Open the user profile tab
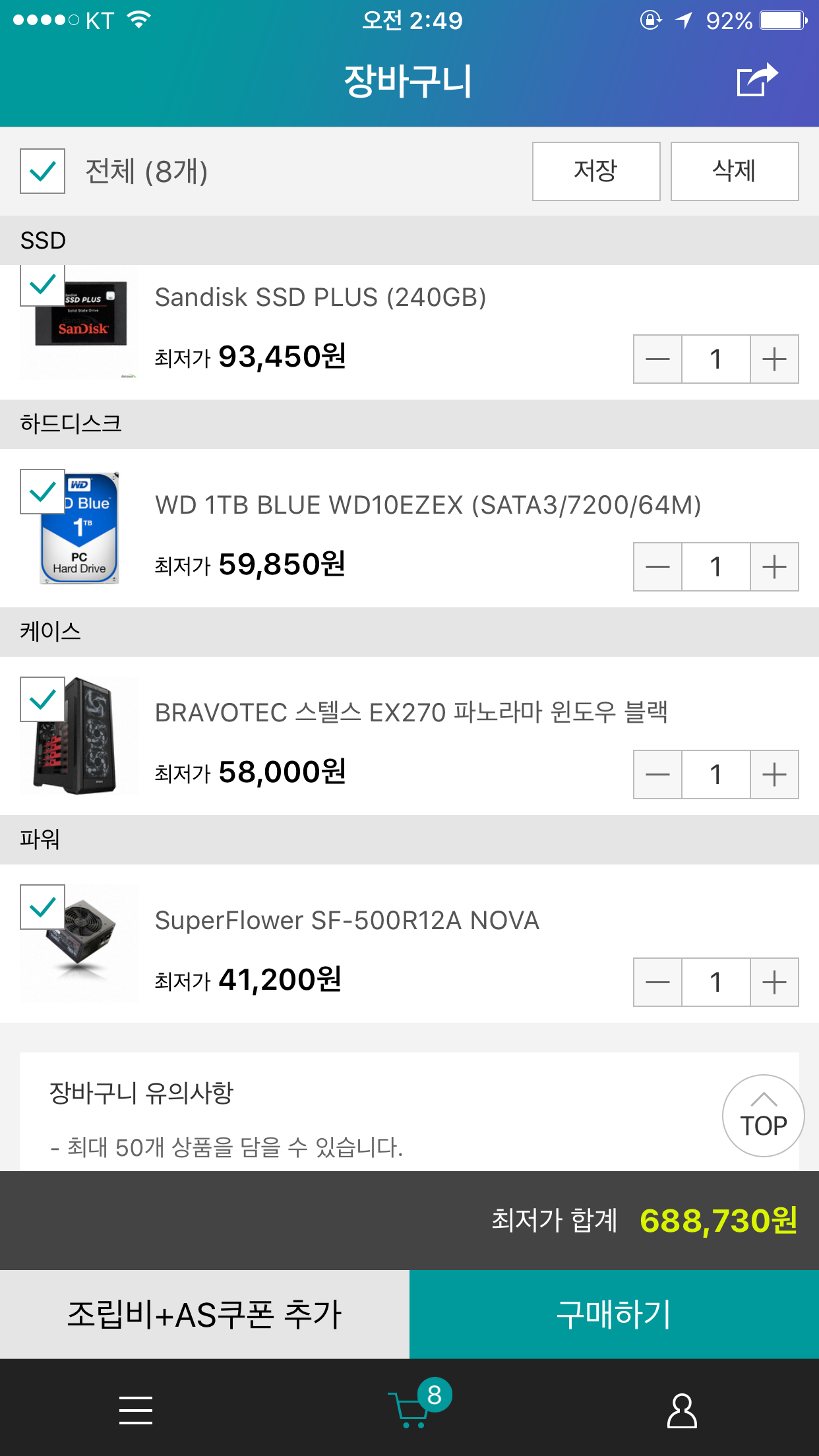This screenshot has height=1456, width=819. (682, 1410)
